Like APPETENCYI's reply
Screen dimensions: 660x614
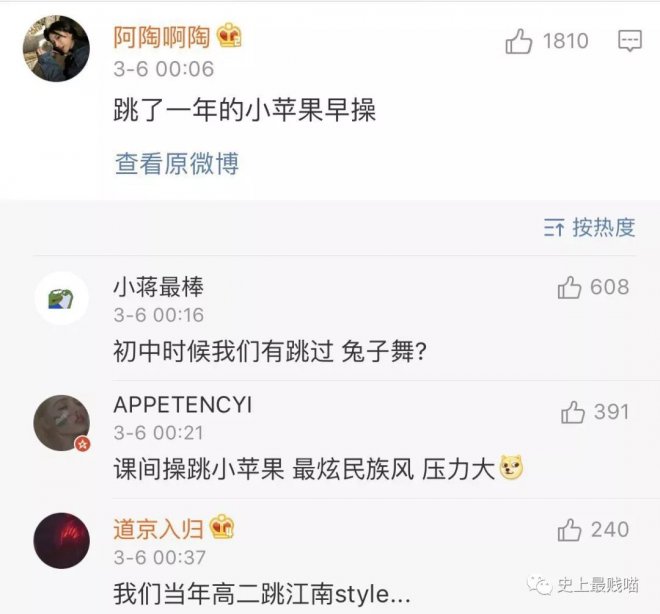click(573, 412)
